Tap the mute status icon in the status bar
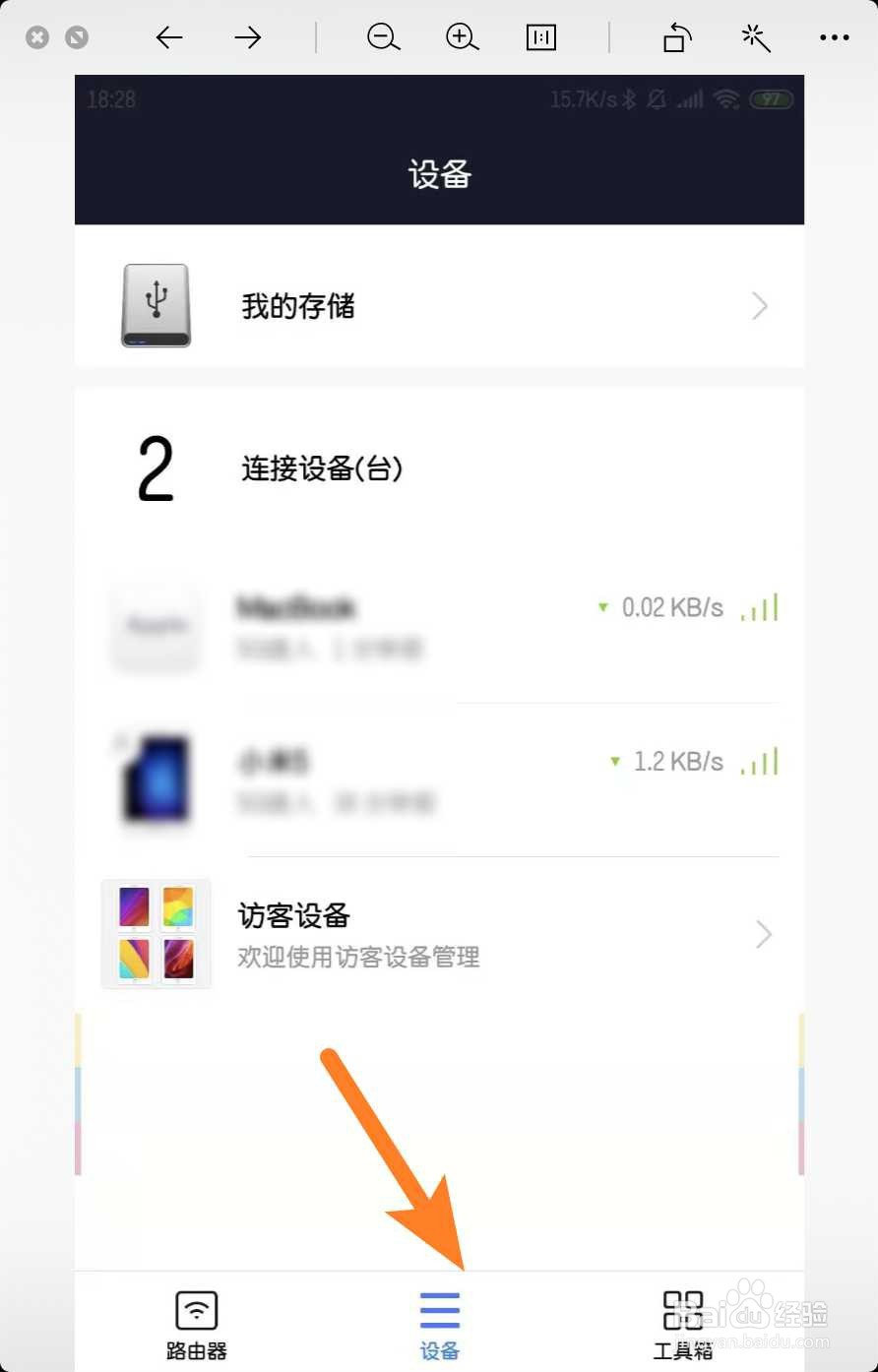 [658, 98]
